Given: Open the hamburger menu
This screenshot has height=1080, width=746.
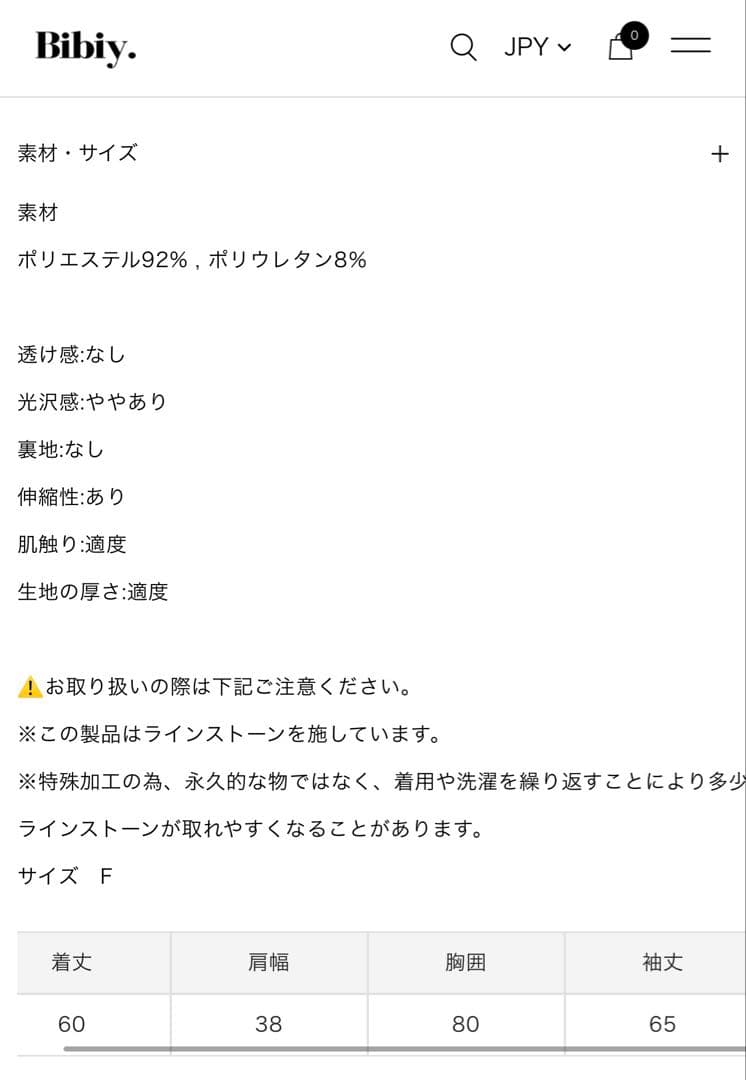Looking at the screenshot, I should [x=690, y=45].
